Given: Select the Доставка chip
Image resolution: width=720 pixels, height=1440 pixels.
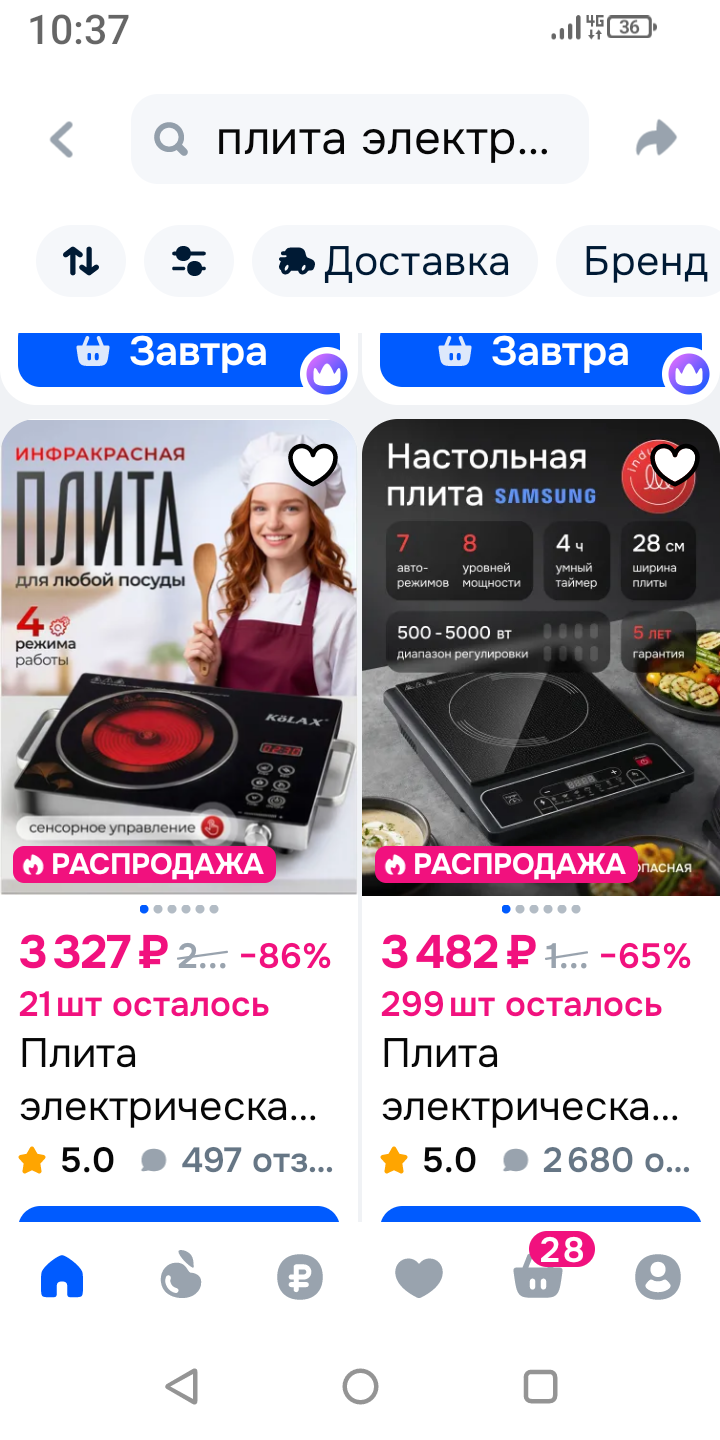Looking at the screenshot, I should click(394, 262).
